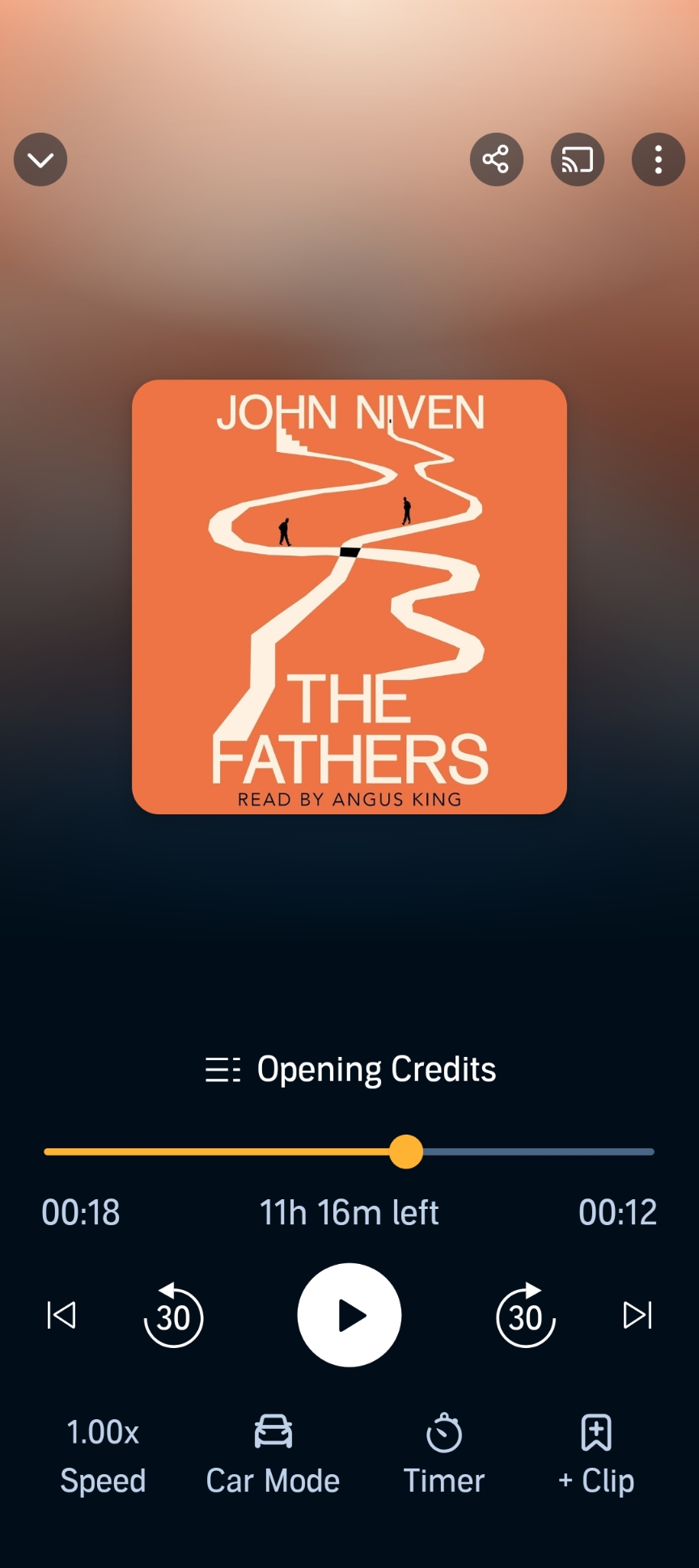Image resolution: width=699 pixels, height=1568 pixels.
Task: Open the Opening Credits chapter list
Action: coord(350,1069)
